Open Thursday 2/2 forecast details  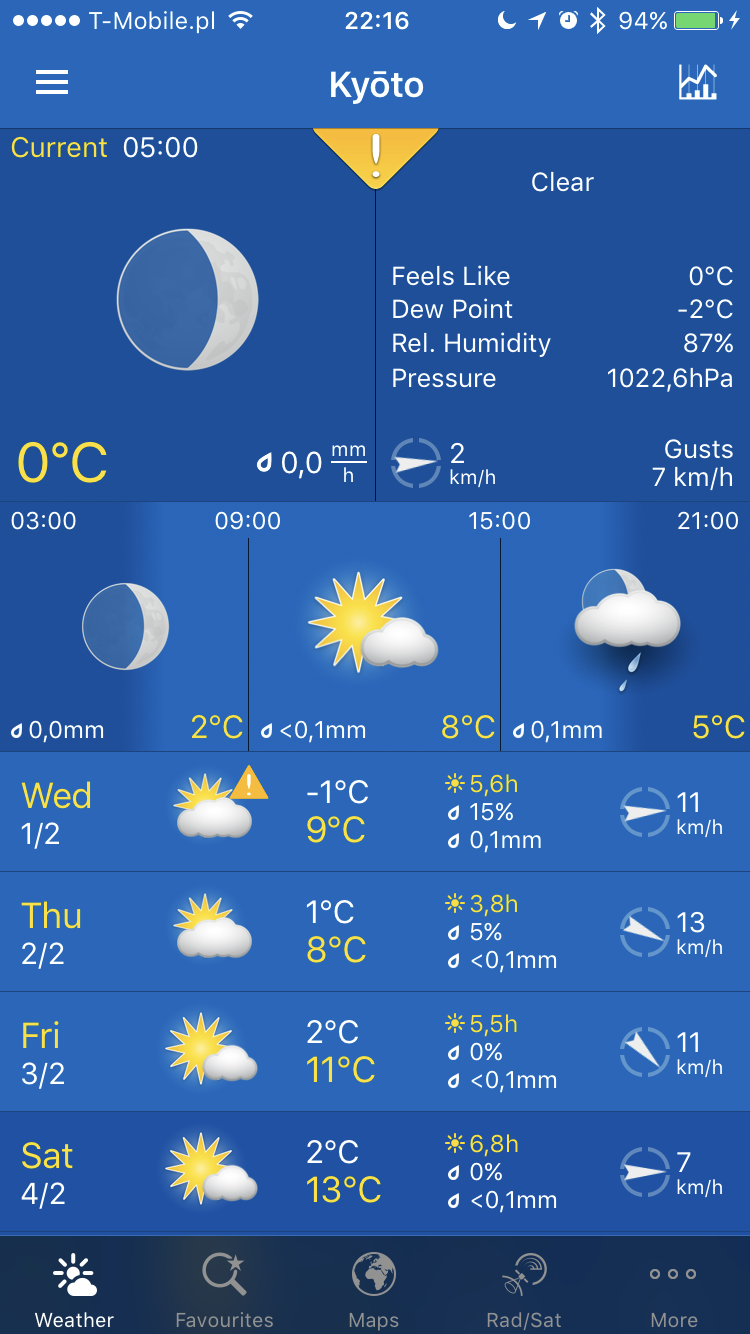374,932
